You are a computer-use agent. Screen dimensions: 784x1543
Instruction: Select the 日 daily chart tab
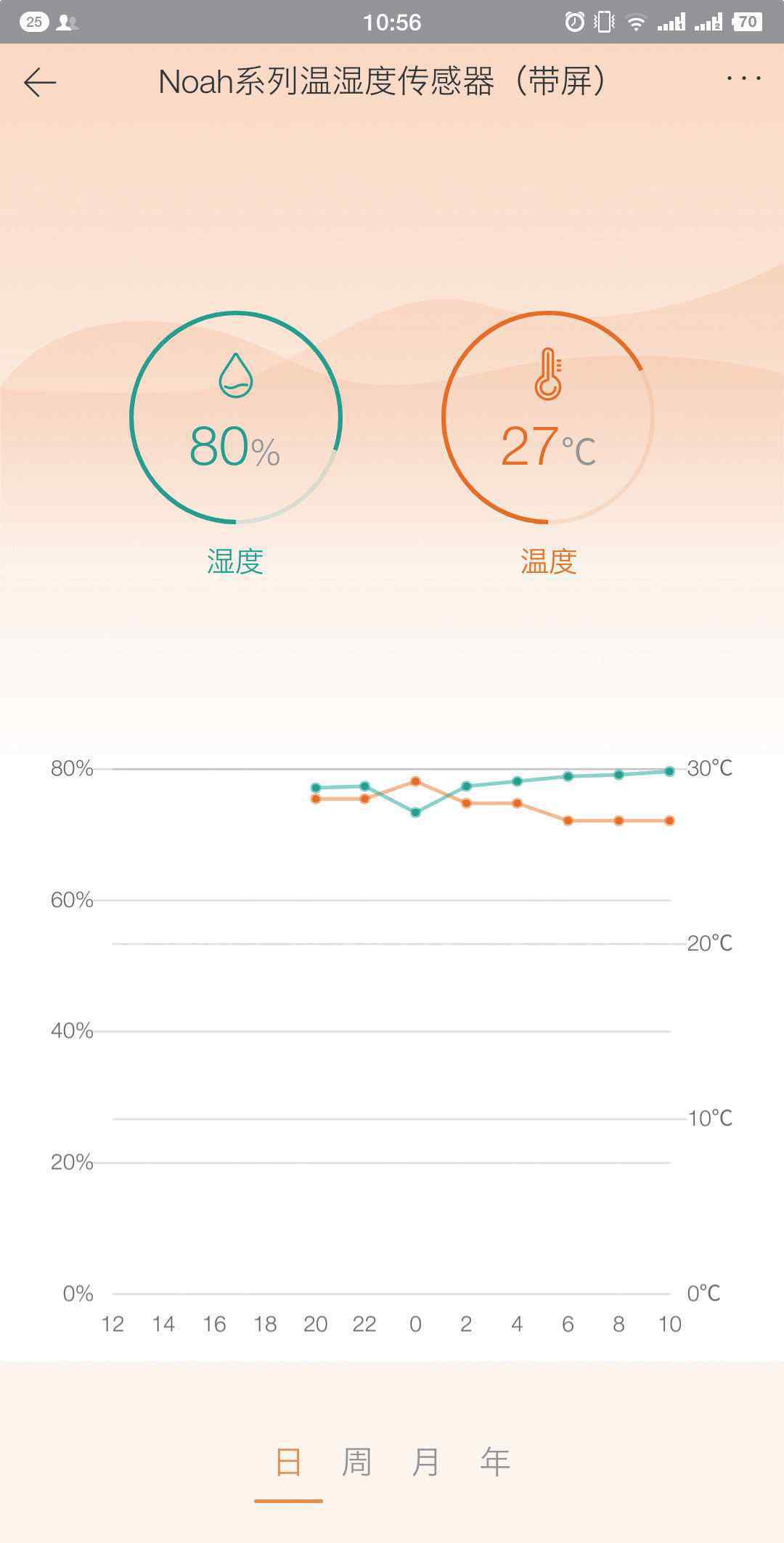pos(288,1461)
